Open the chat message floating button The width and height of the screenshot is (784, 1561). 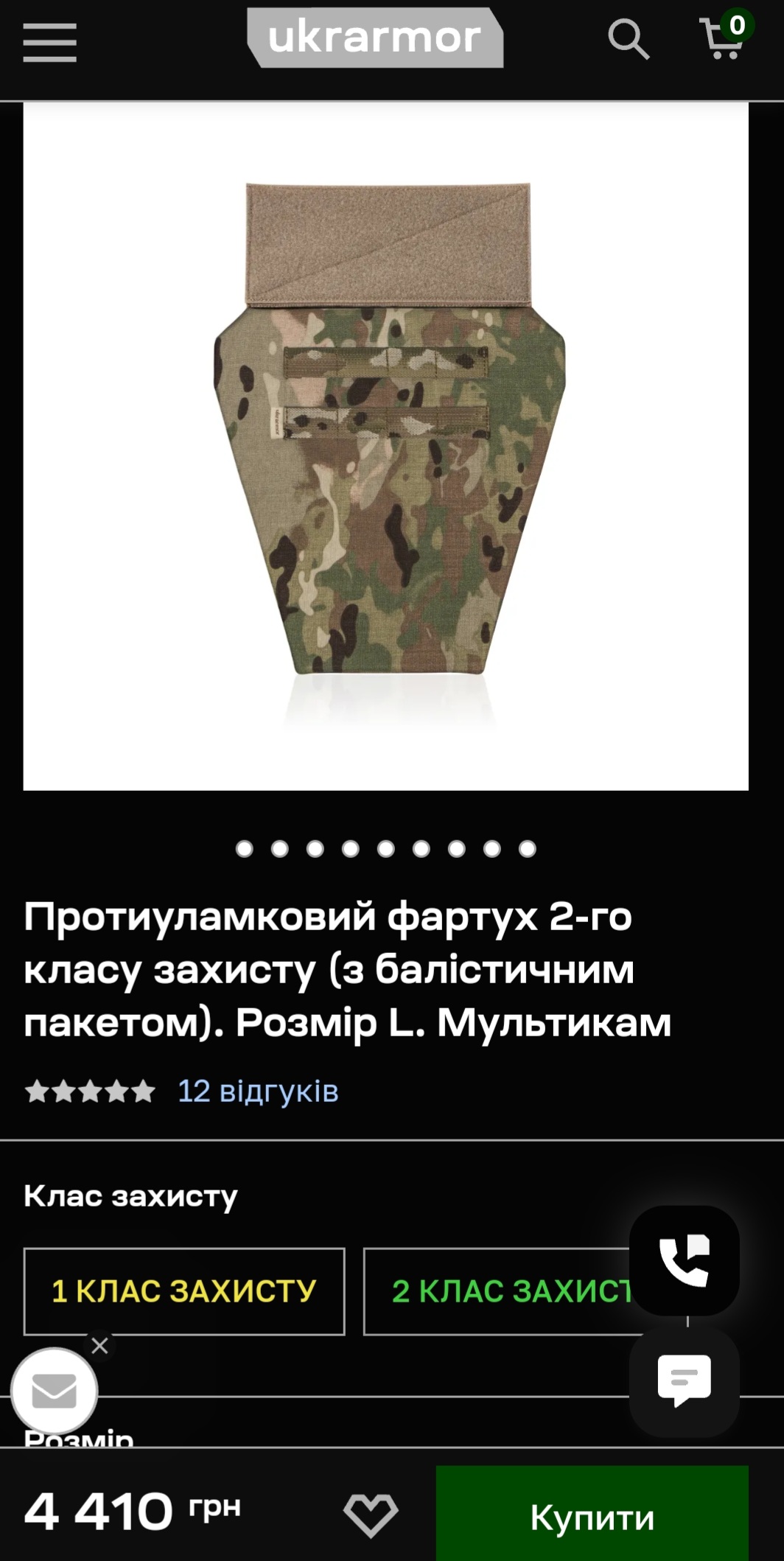(x=685, y=1382)
